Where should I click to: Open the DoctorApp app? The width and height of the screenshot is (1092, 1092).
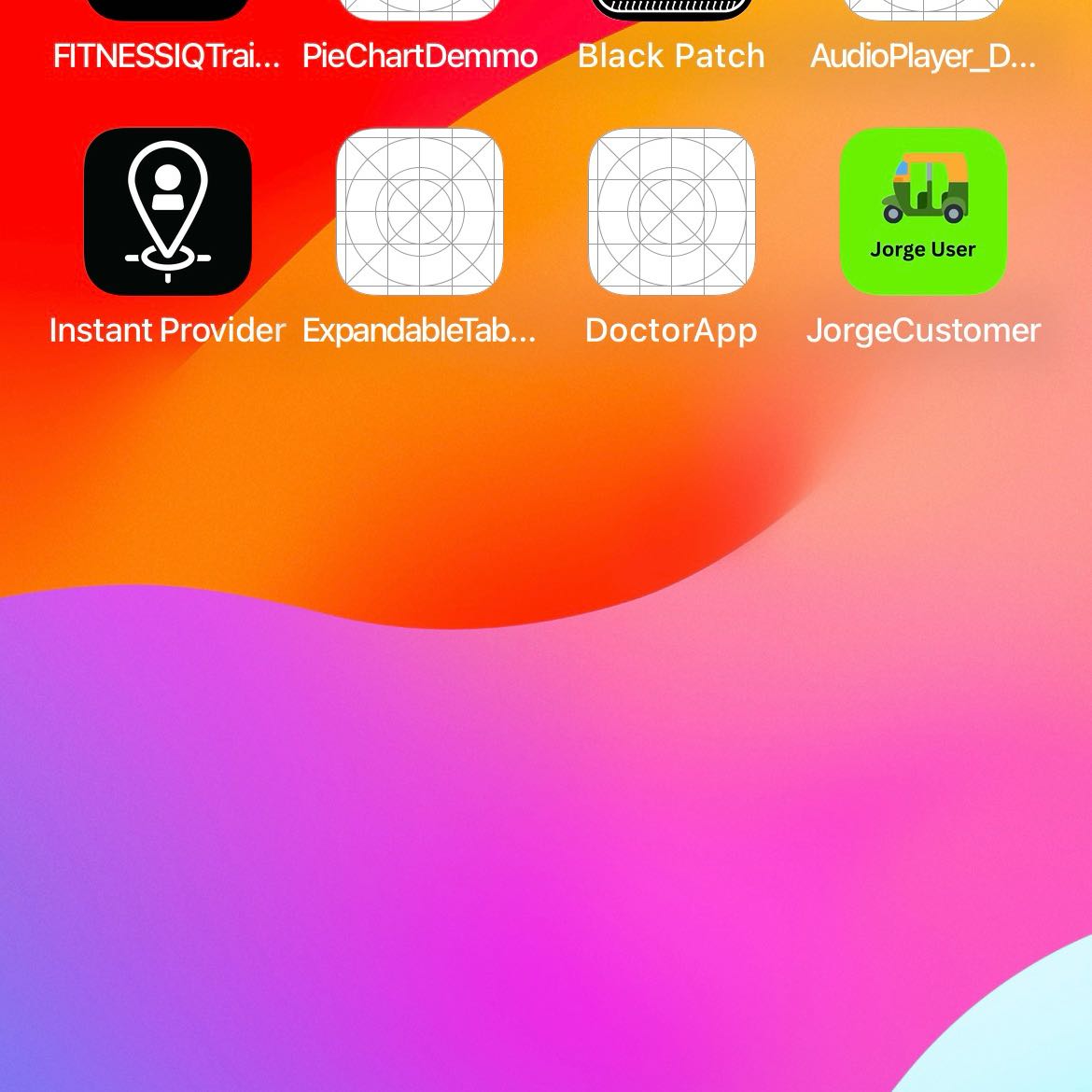(671, 212)
